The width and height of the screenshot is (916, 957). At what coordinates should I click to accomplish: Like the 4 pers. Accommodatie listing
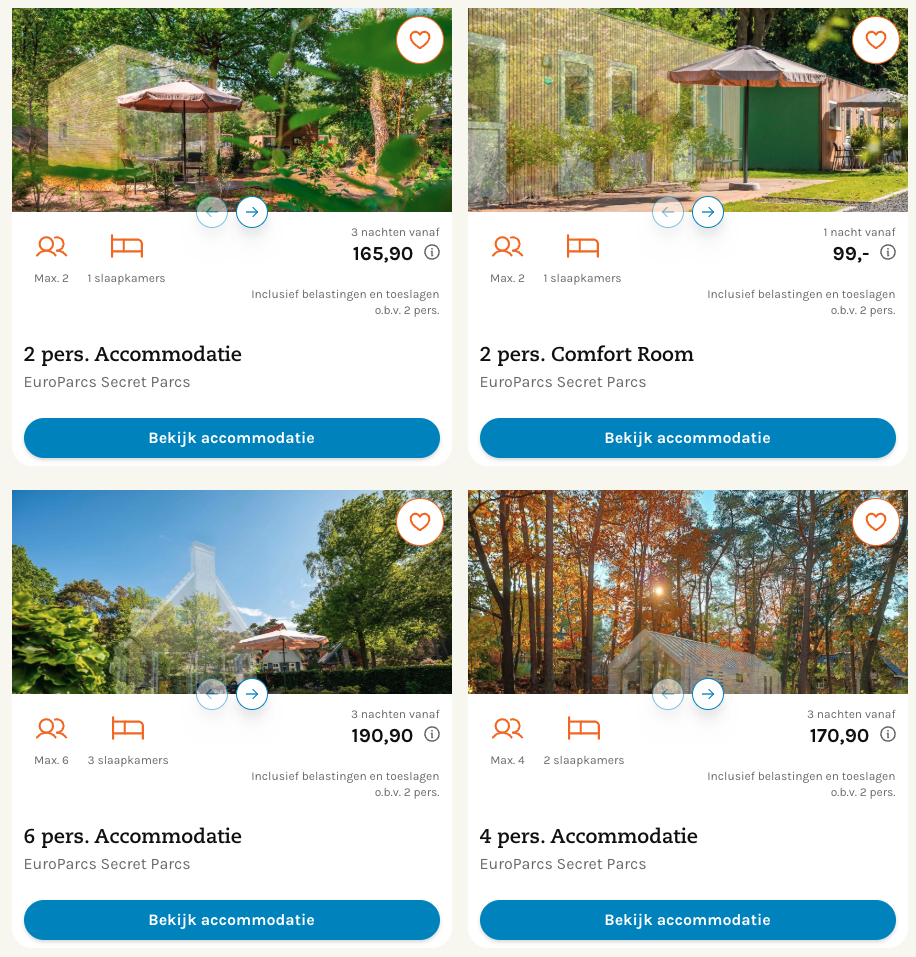point(876,522)
